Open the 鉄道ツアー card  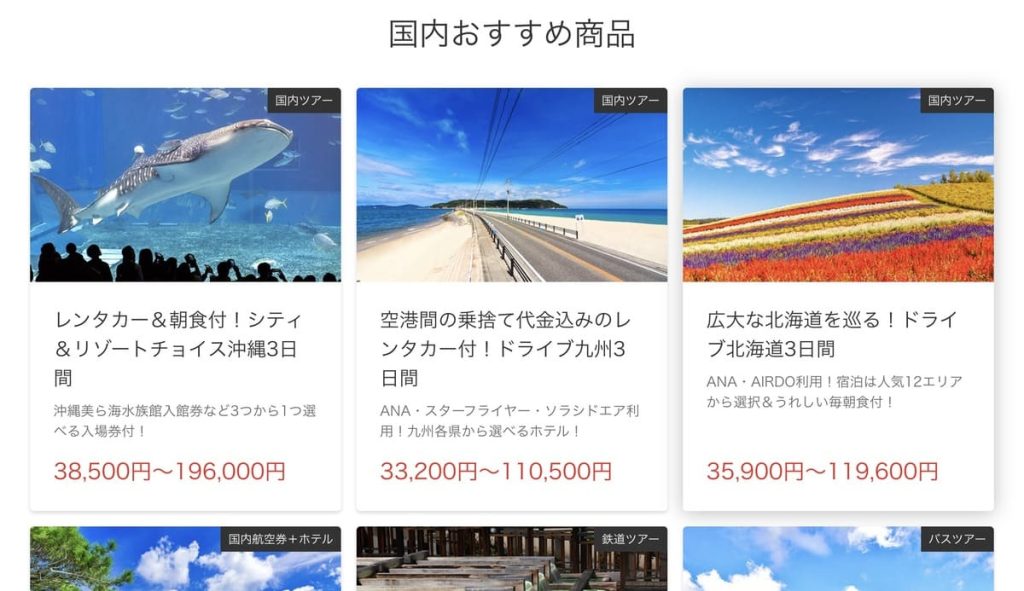511,562
